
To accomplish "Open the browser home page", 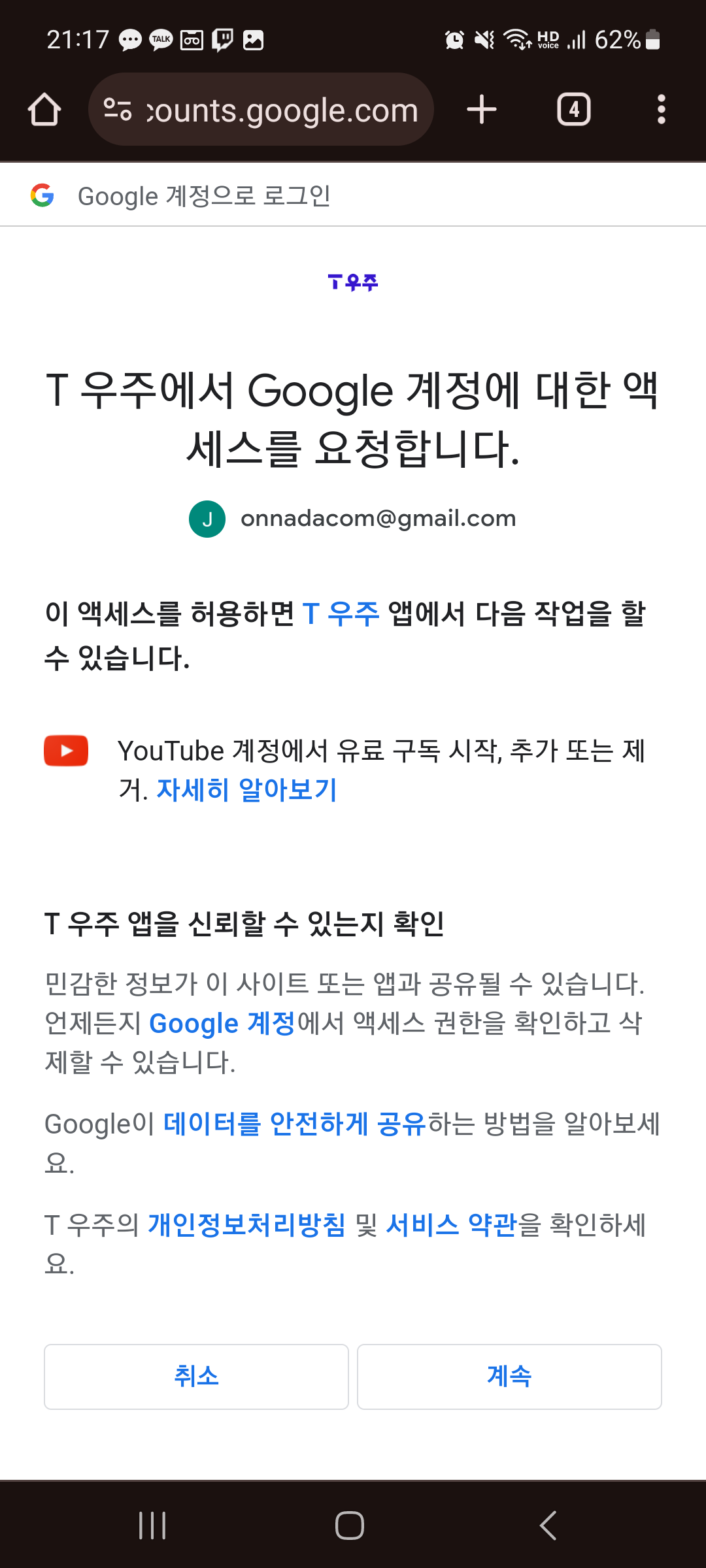I will click(x=44, y=109).
